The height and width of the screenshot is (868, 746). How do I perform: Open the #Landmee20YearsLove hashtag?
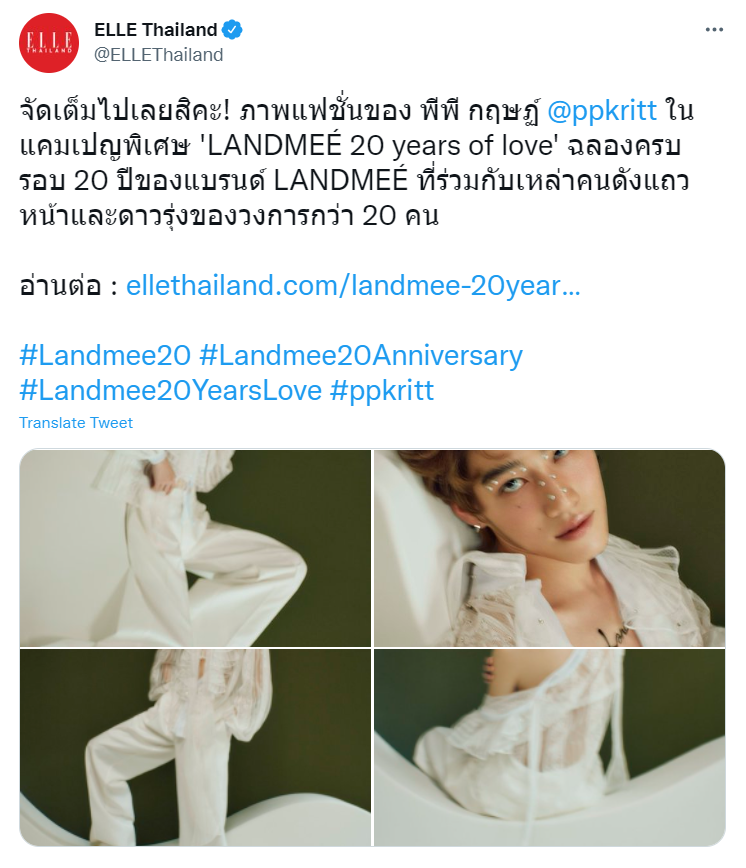coord(170,390)
